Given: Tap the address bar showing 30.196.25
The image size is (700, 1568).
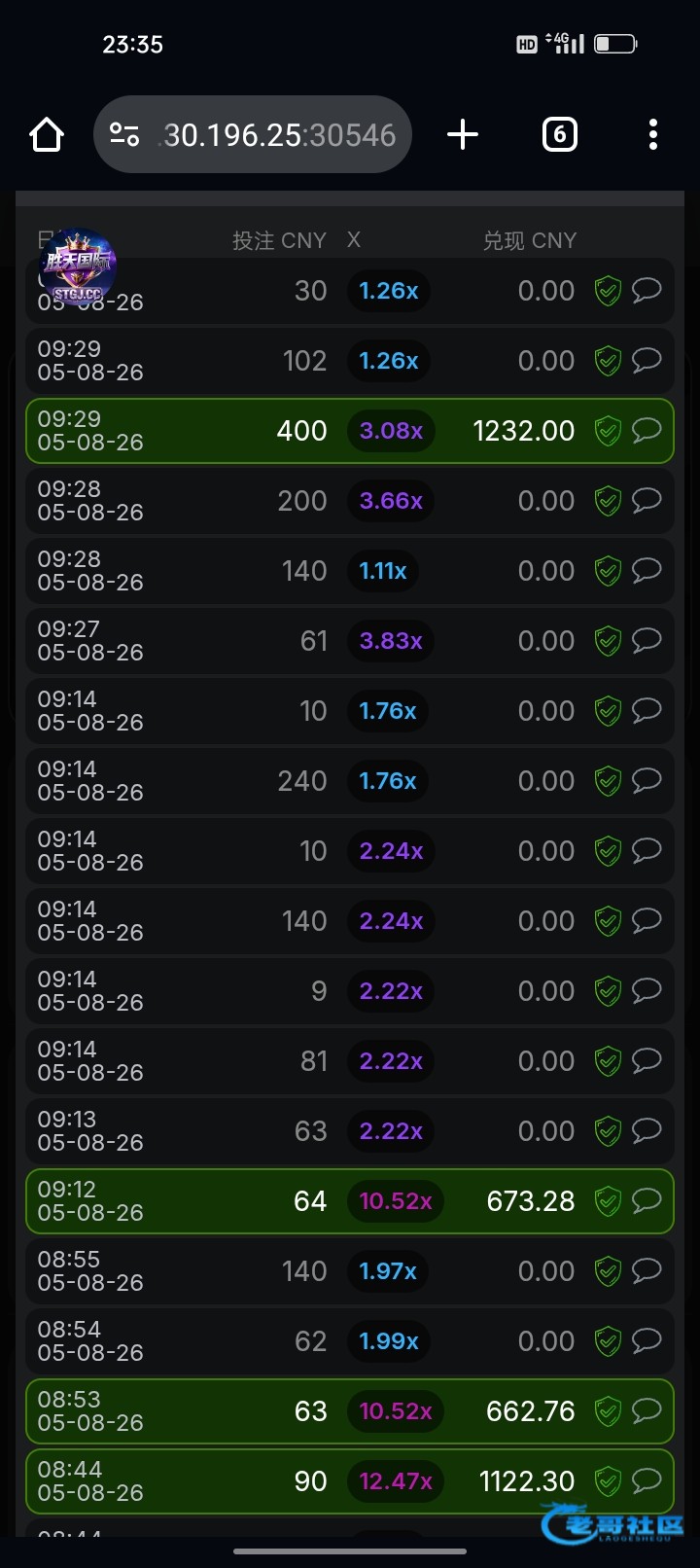Looking at the screenshot, I should click(253, 134).
